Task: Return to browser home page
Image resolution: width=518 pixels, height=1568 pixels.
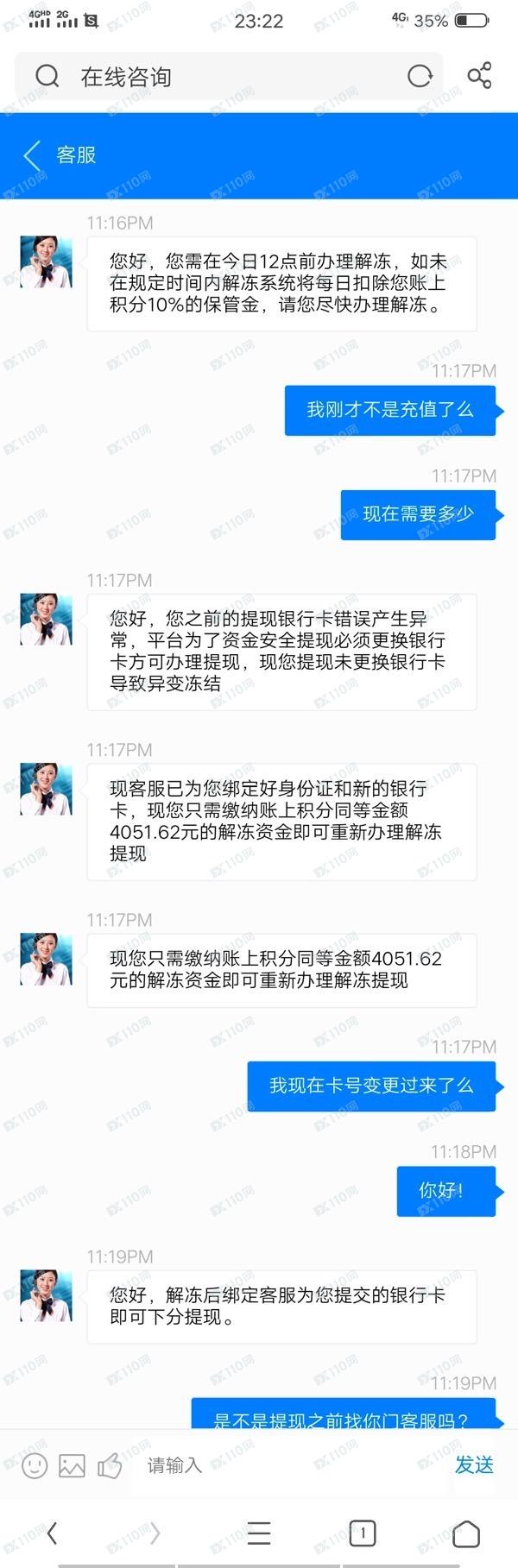Action: (x=466, y=1533)
